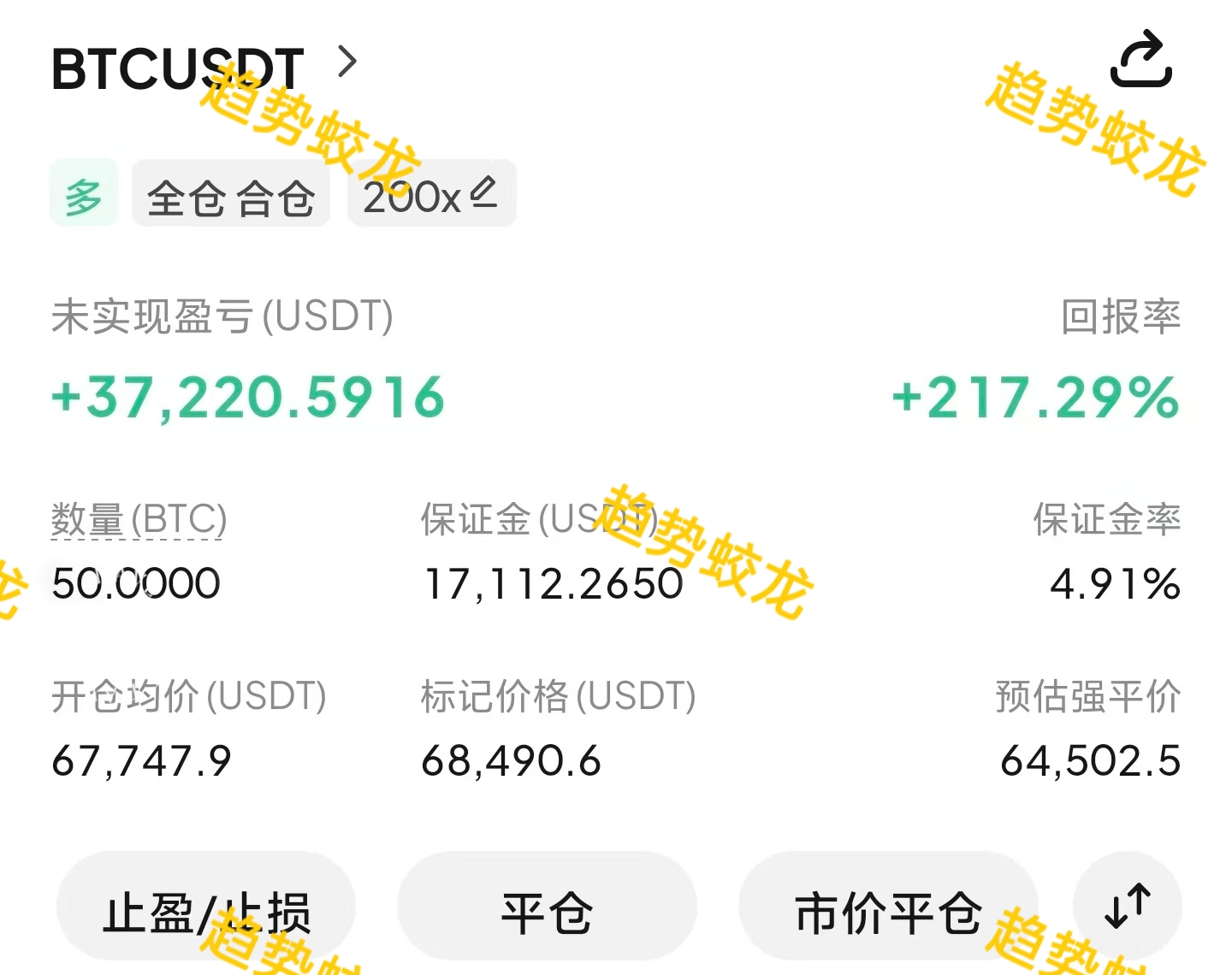Edit the 200x leverage setting
This screenshot has width=1232, height=975.
430,195
